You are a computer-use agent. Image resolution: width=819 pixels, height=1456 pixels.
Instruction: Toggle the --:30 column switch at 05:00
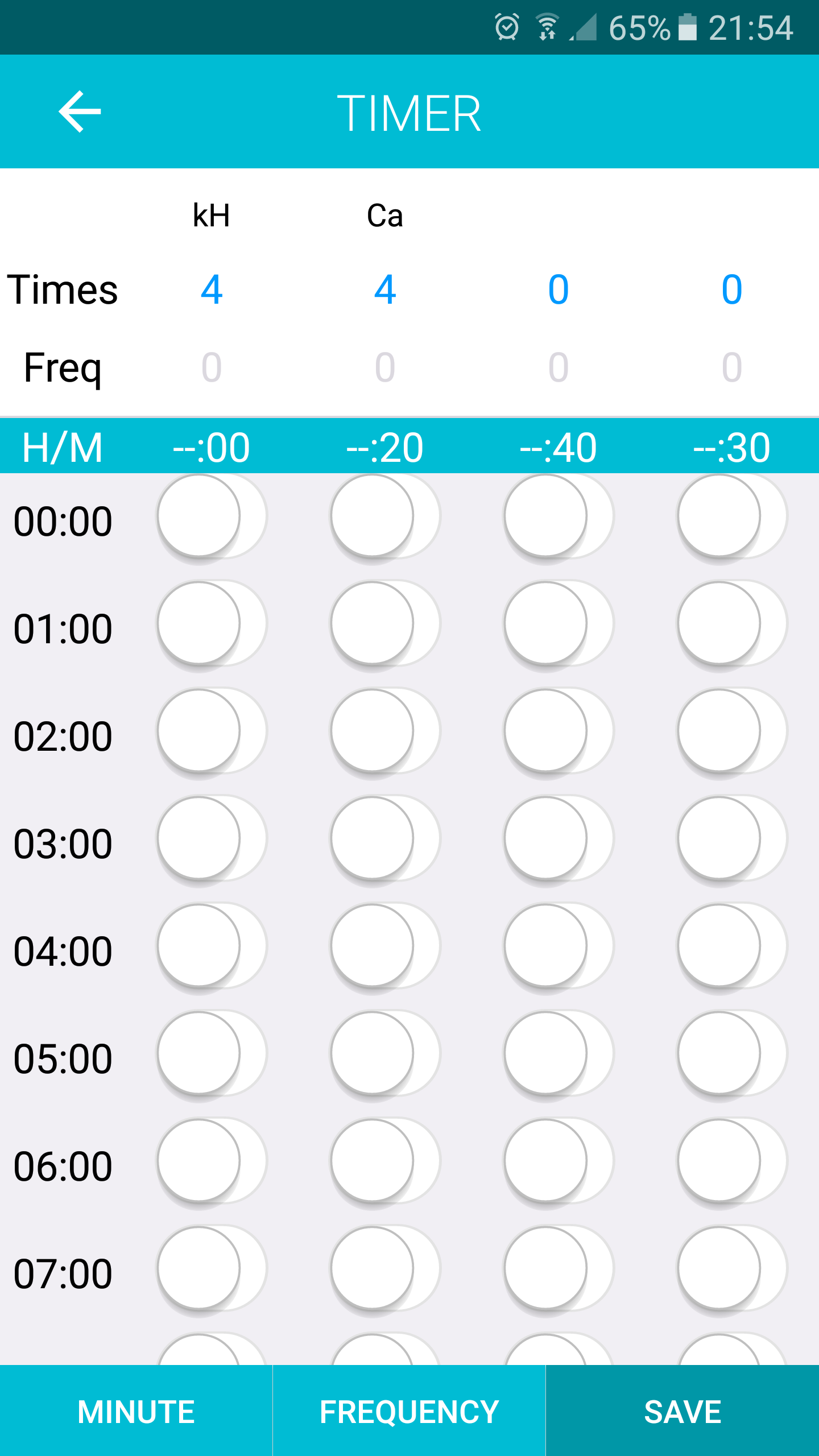click(732, 1054)
